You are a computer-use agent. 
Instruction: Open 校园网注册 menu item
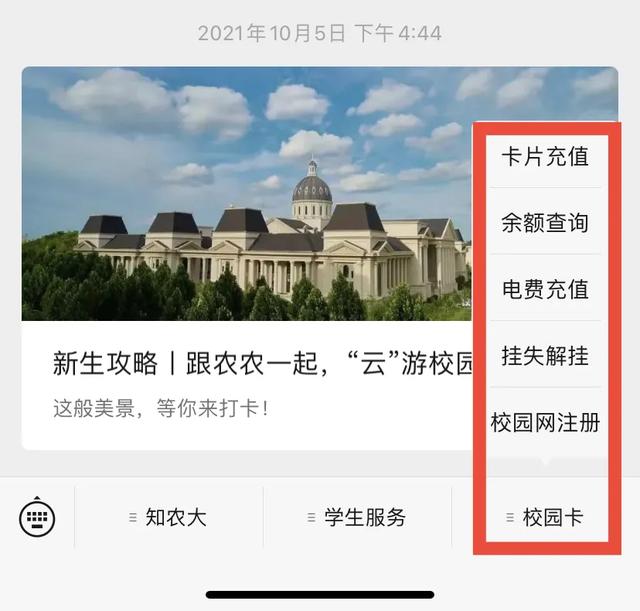545,422
